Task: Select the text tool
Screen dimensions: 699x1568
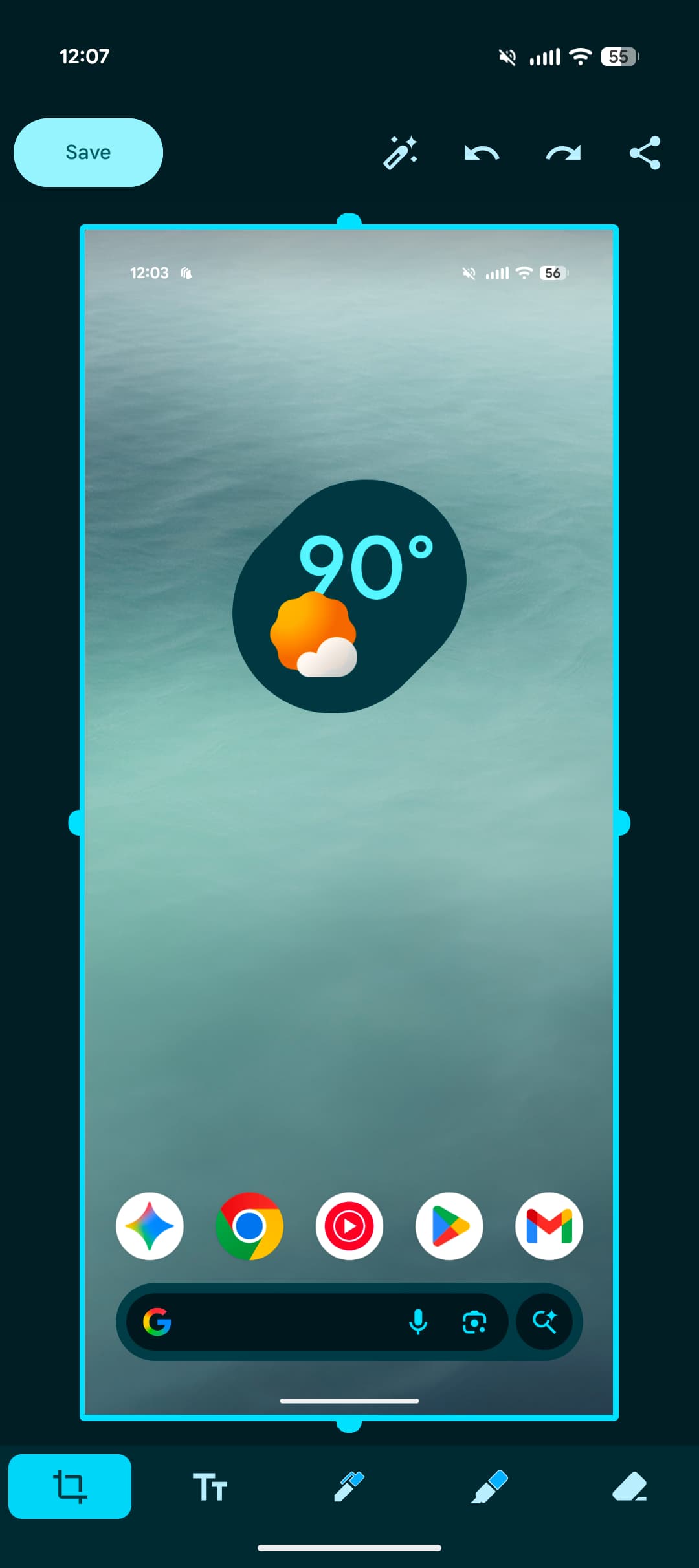Action: pos(210,1486)
